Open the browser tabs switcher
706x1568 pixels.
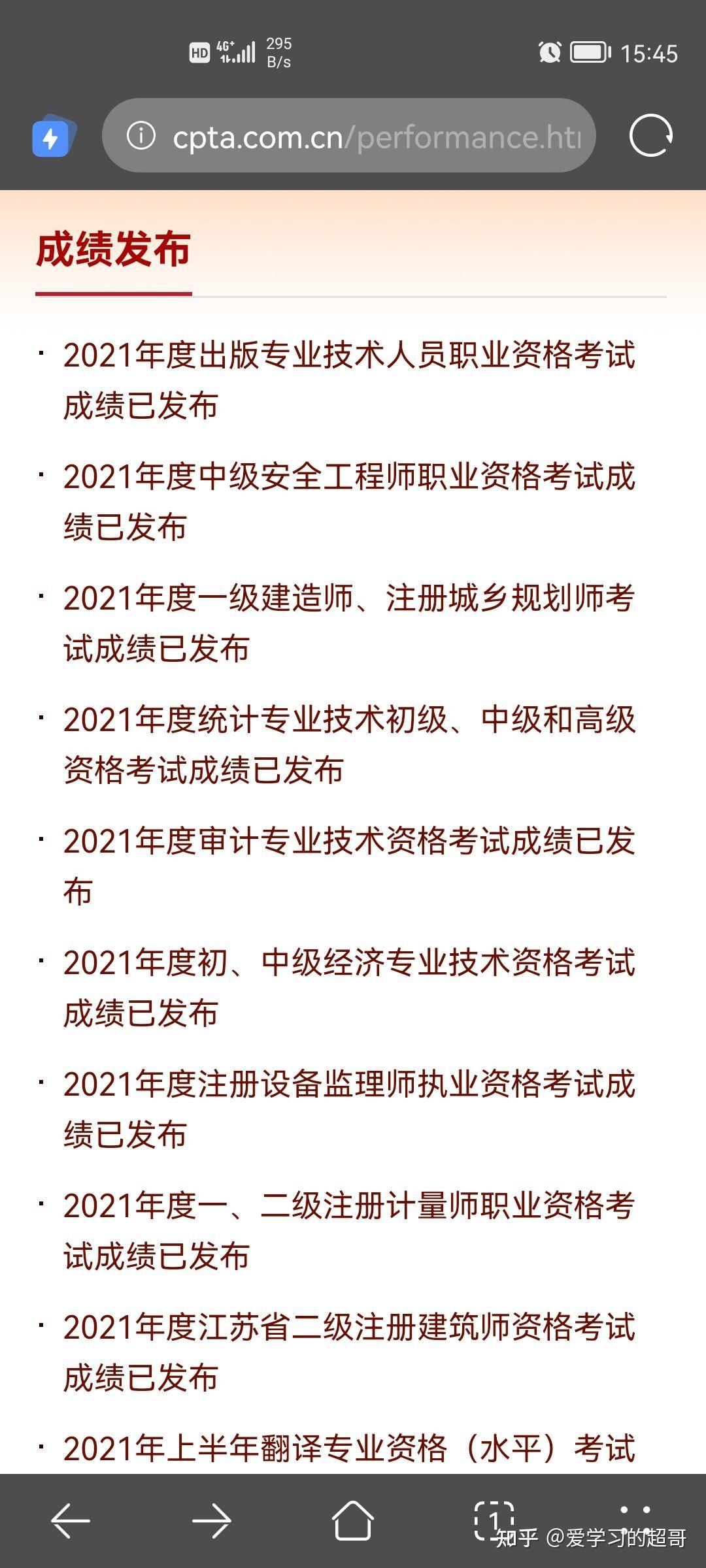click(x=494, y=1520)
